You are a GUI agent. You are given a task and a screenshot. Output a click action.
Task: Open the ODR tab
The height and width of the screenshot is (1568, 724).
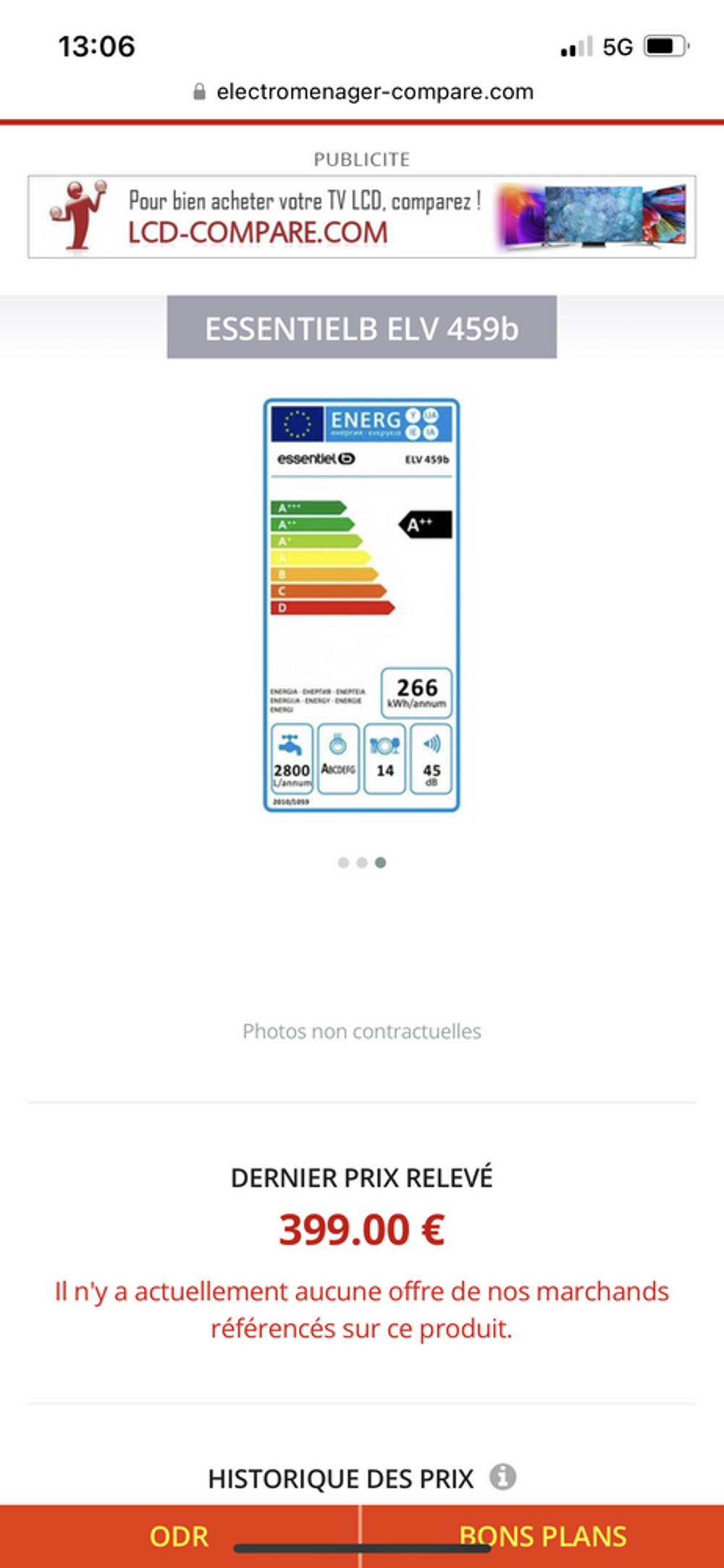(x=179, y=1536)
